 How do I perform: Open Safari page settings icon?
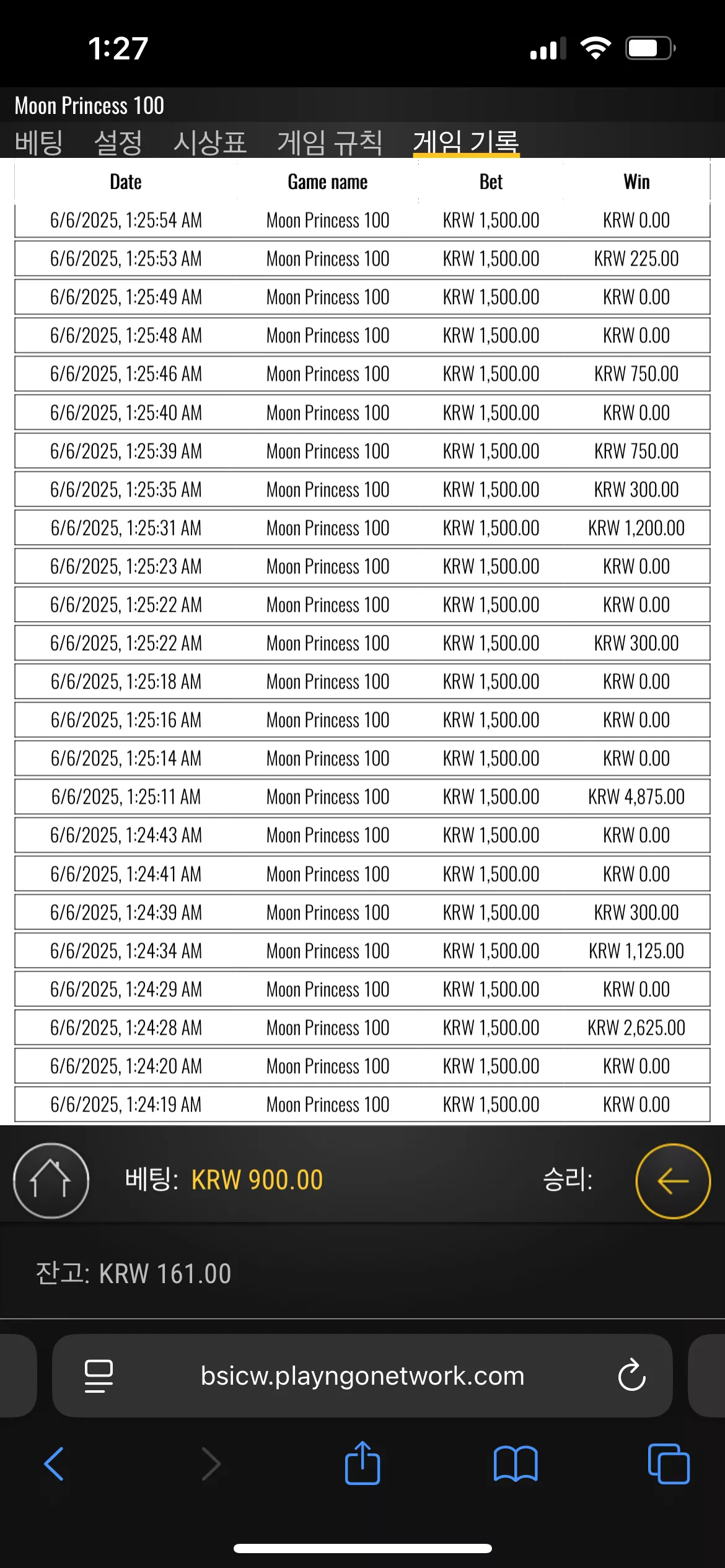pyautogui.click(x=99, y=1375)
